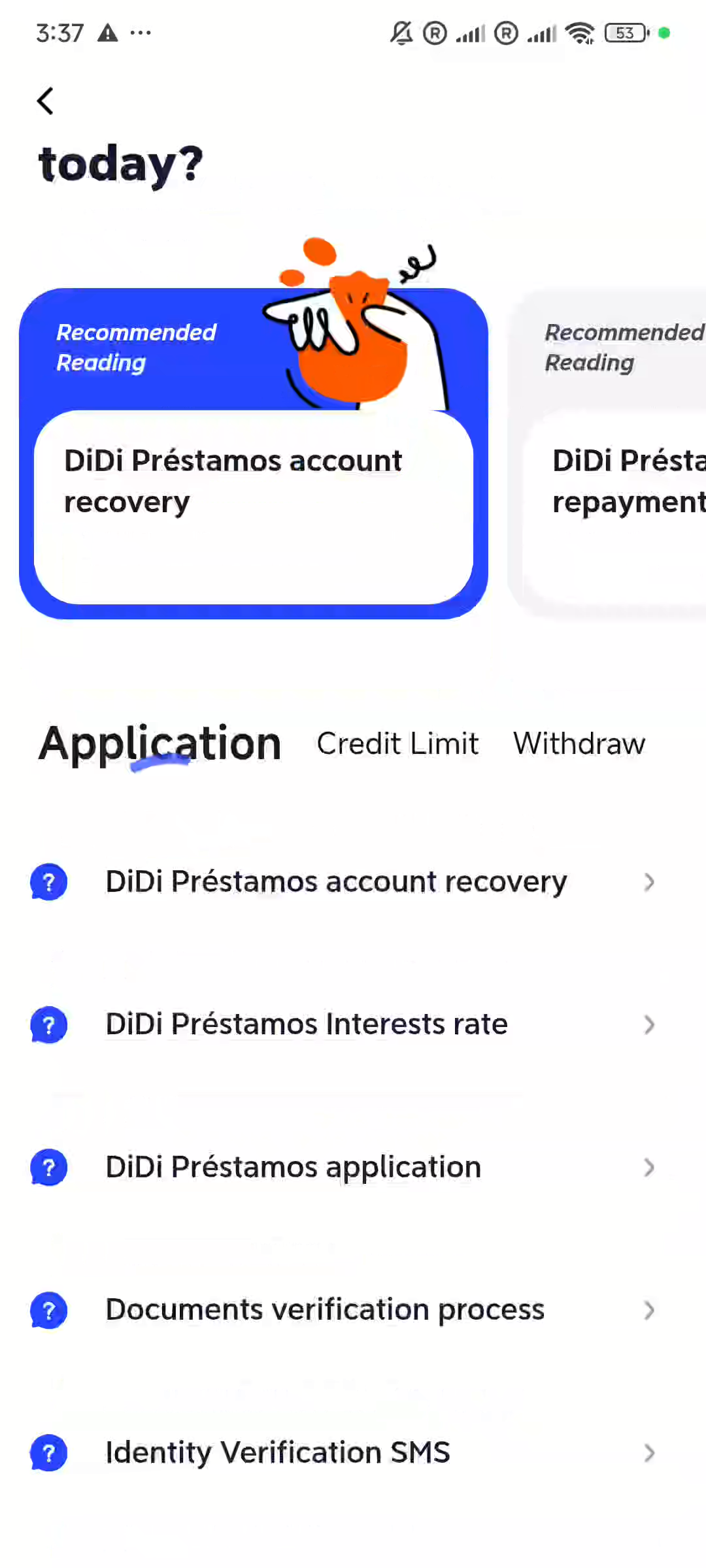Switch to the Withdraw tab
The height and width of the screenshot is (1568, 706).
pyautogui.click(x=579, y=744)
